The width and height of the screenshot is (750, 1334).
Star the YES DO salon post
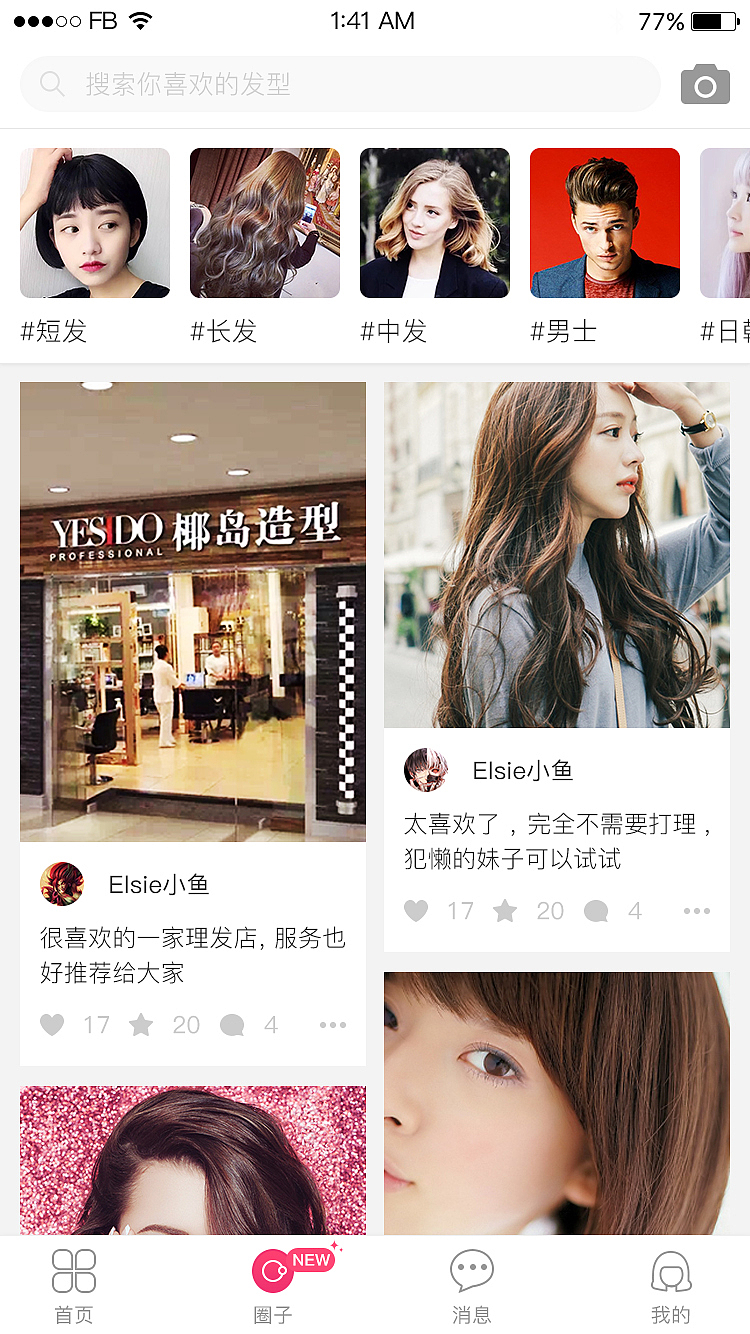(140, 1024)
